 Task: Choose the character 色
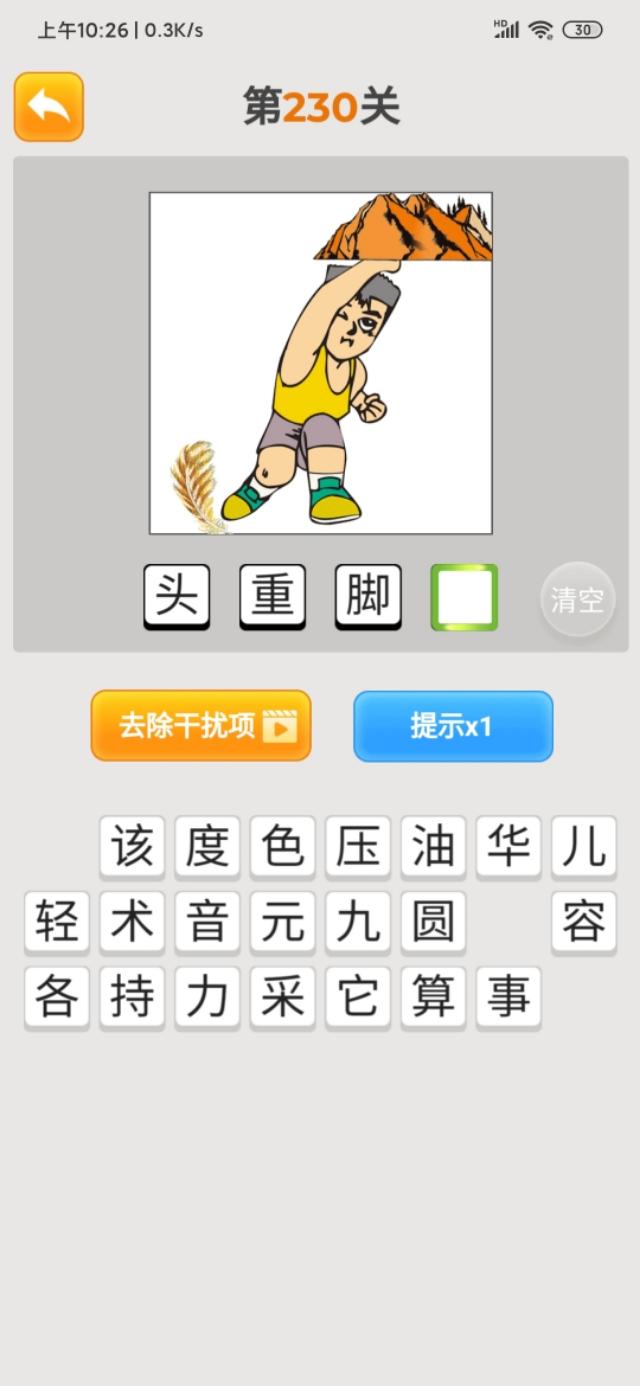coord(283,848)
